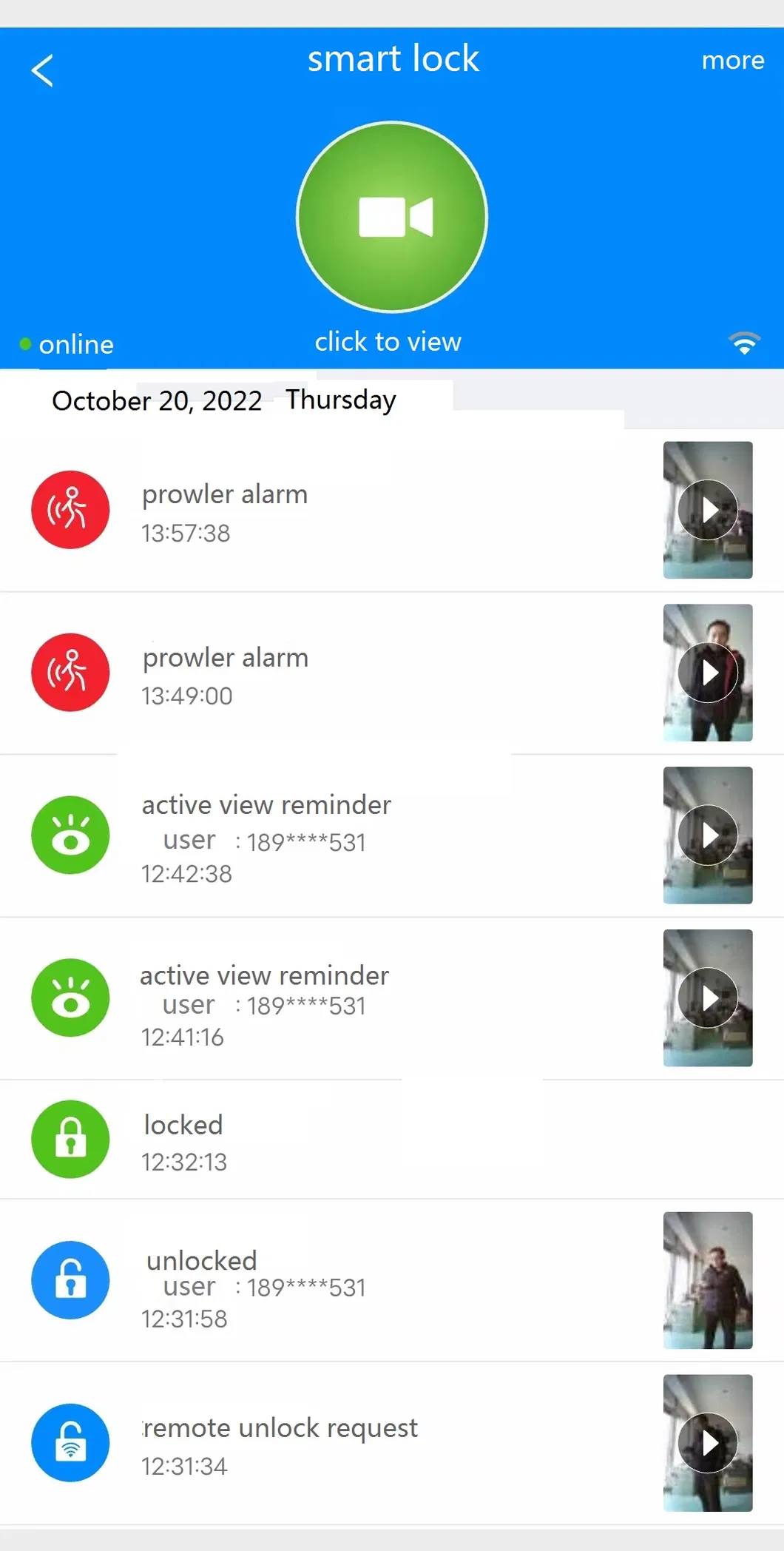Play the 12:42:38 active view recording
This screenshot has height=1551, width=784.
click(x=708, y=835)
